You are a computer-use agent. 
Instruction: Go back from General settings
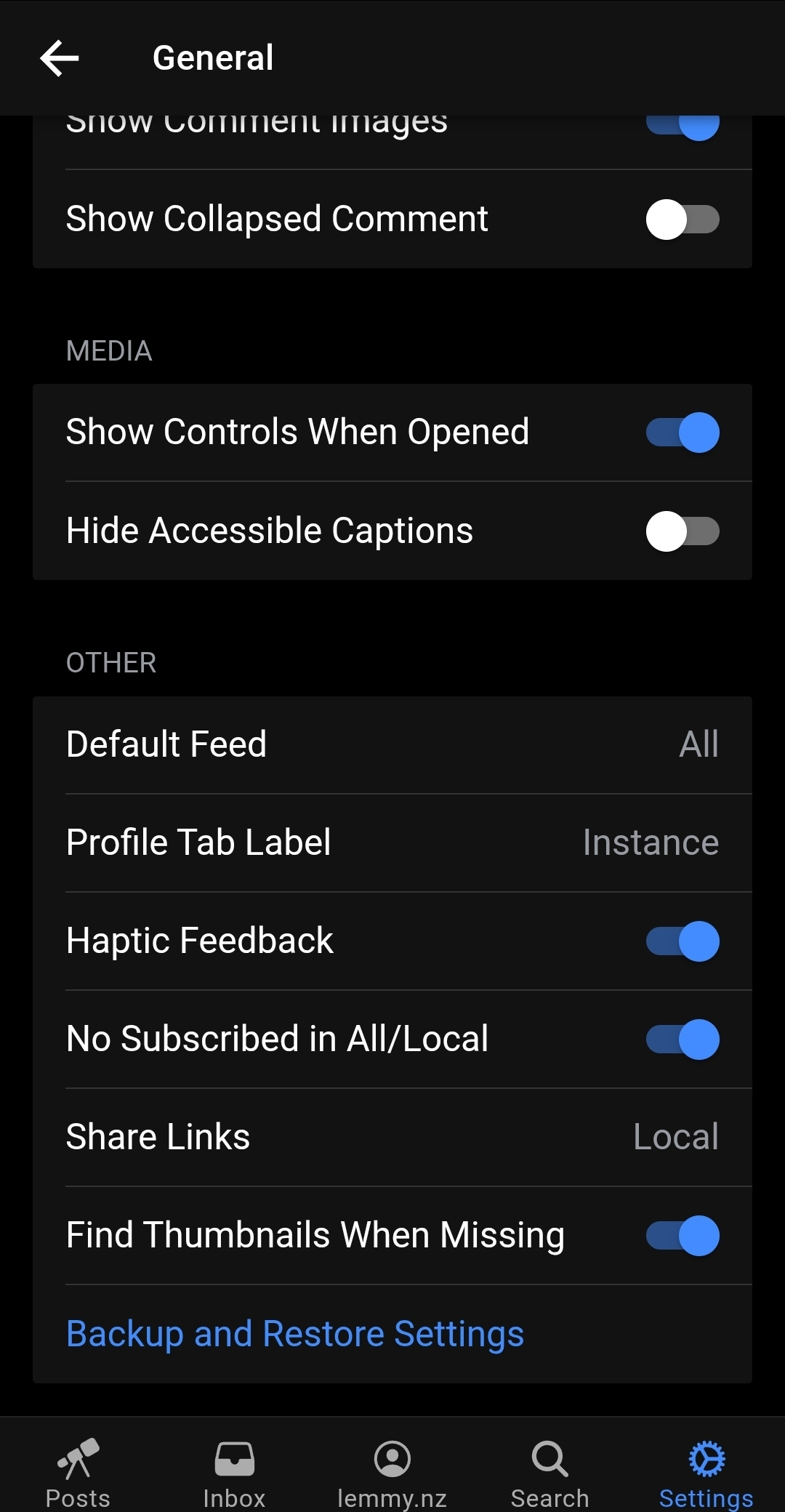[60, 58]
